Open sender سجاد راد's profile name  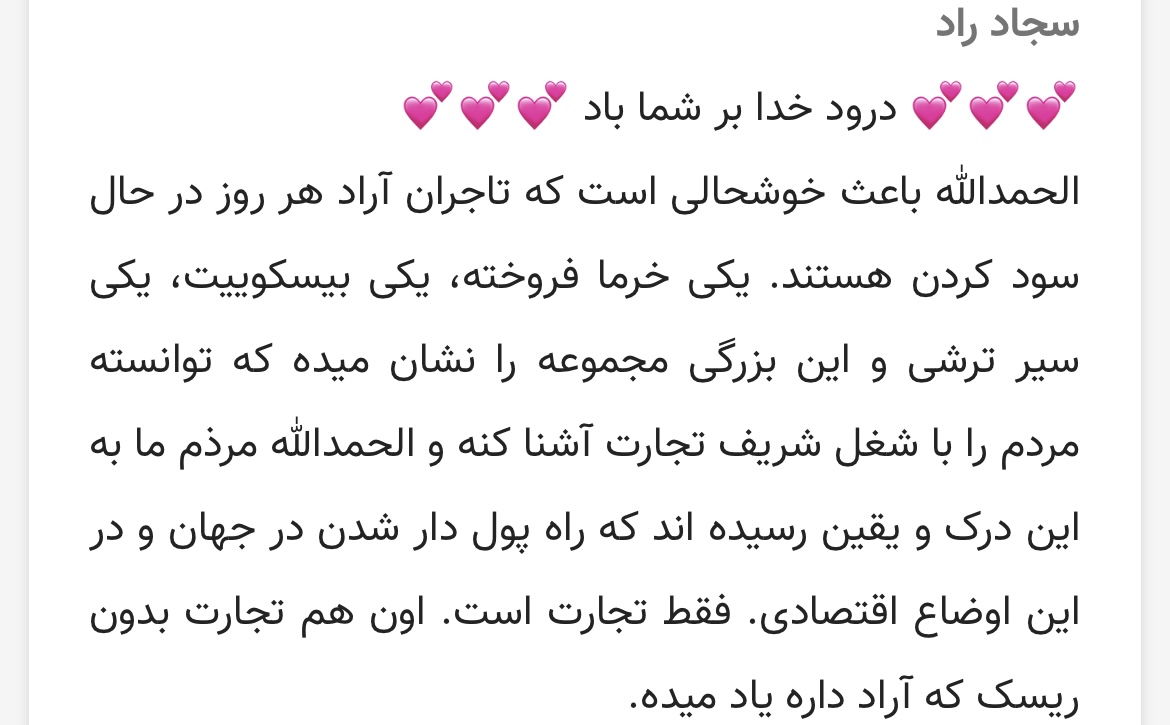(x=1007, y=24)
